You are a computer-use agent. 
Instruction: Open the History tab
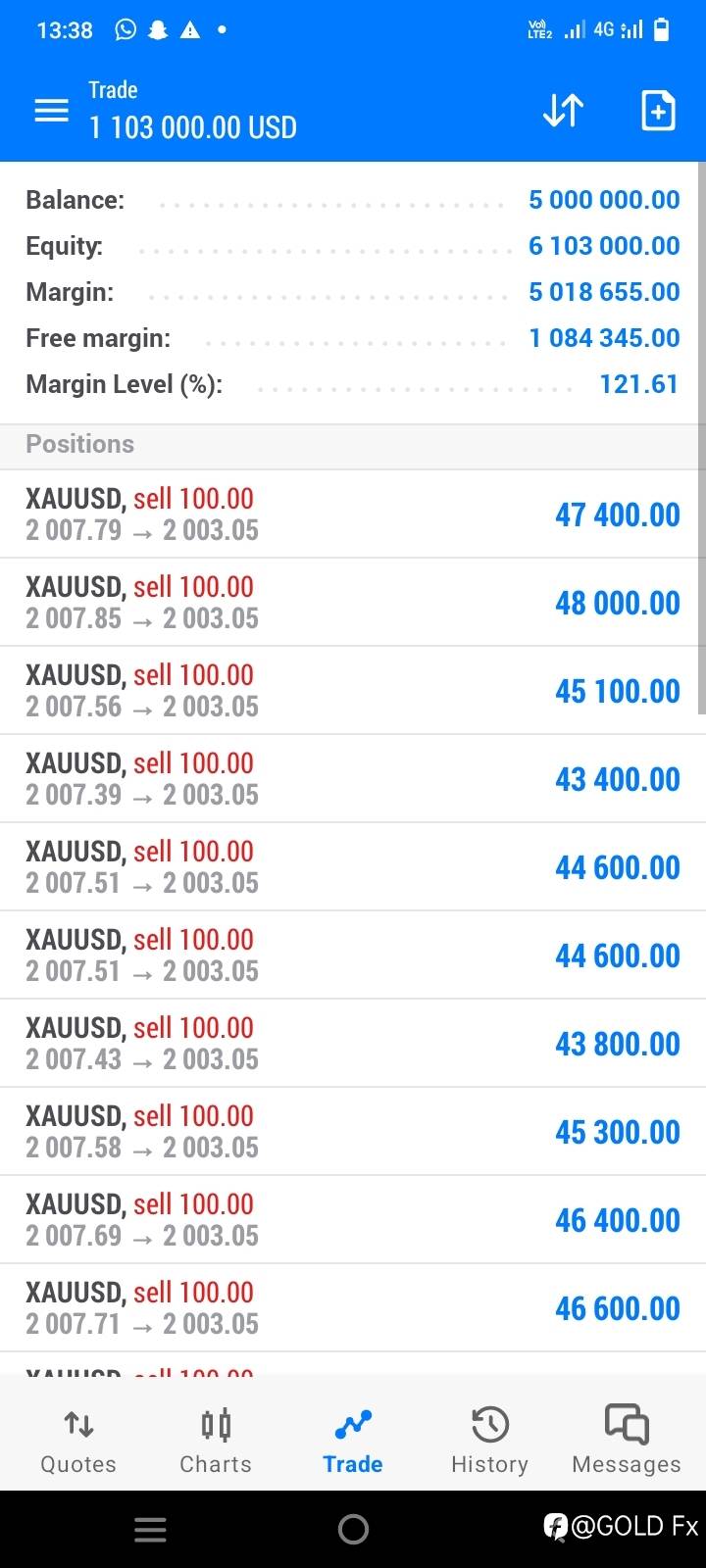point(489,1442)
